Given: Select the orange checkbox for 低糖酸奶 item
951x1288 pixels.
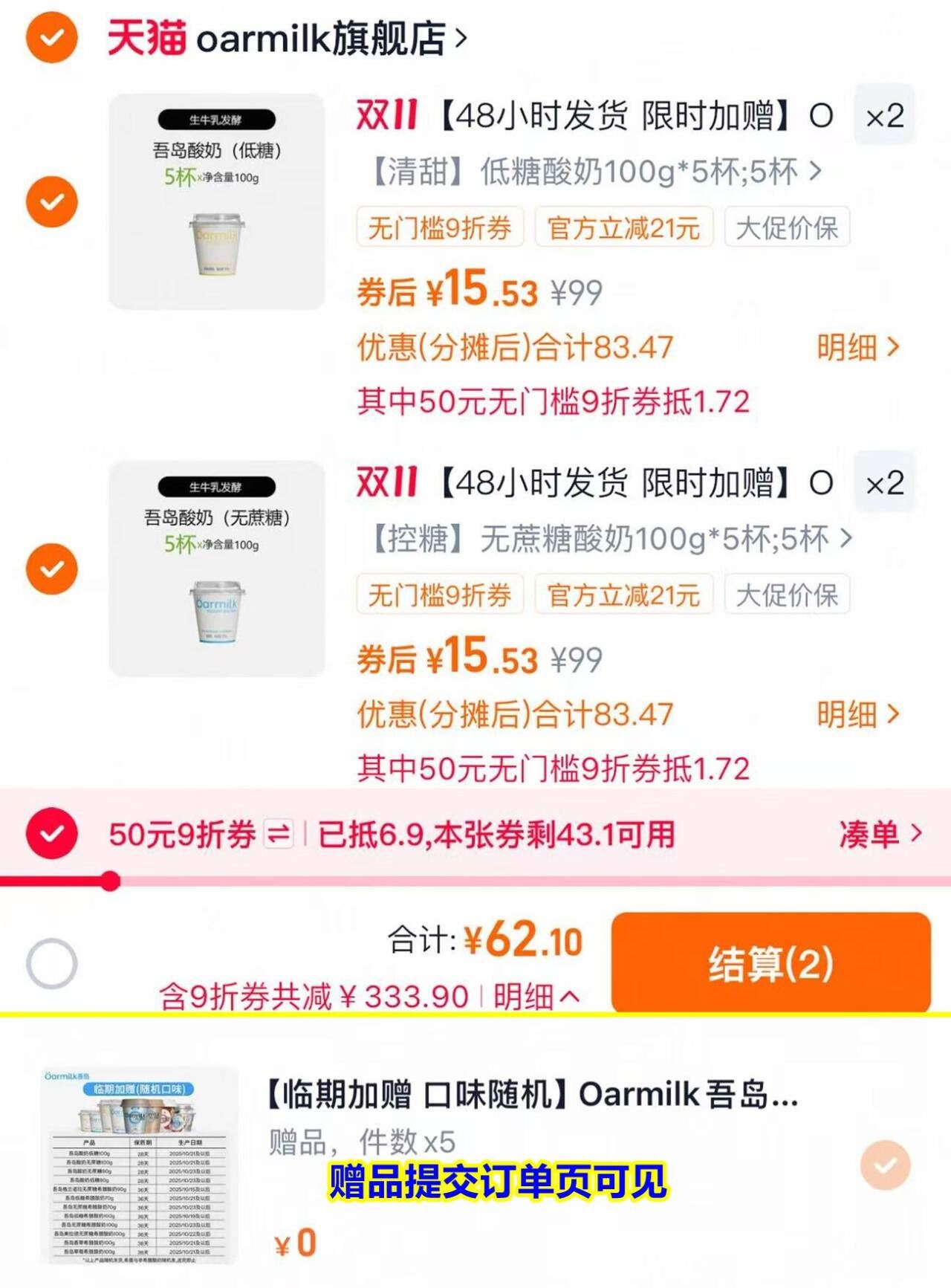Looking at the screenshot, I should 51,201.
